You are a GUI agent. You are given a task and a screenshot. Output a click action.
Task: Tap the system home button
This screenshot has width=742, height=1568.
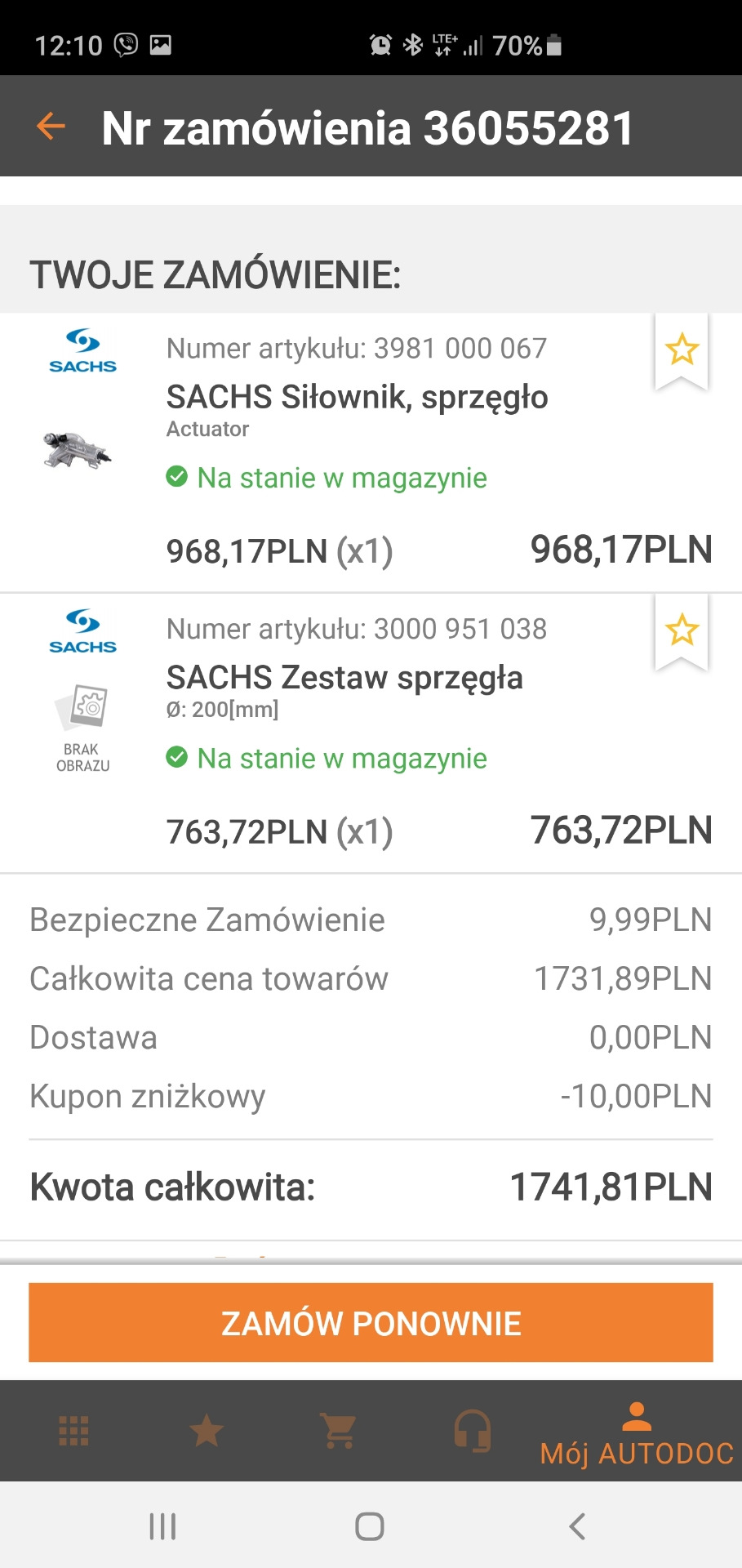tap(370, 1526)
